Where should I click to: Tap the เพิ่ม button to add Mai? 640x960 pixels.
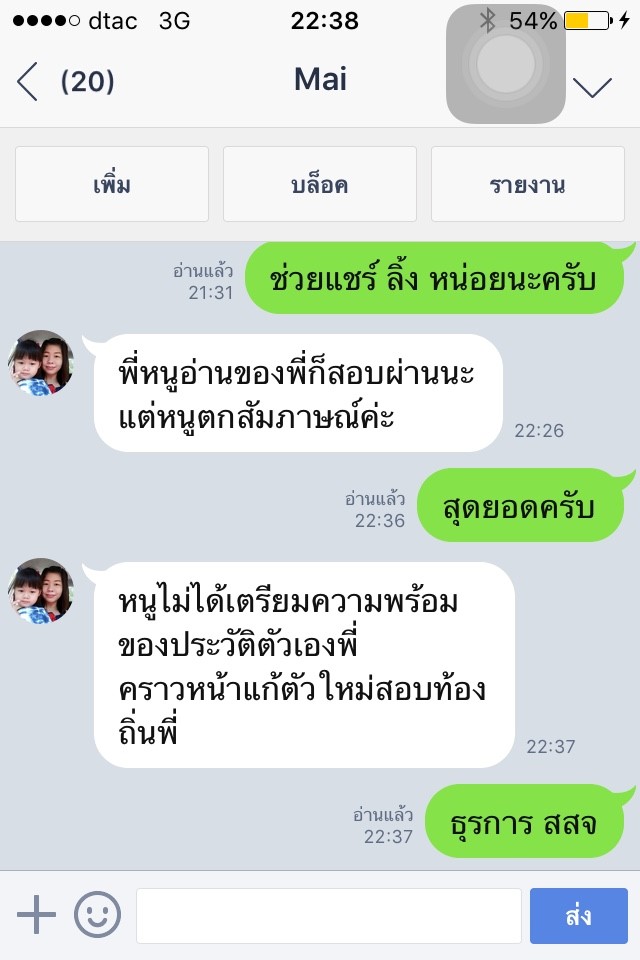[x=112, y=185]
